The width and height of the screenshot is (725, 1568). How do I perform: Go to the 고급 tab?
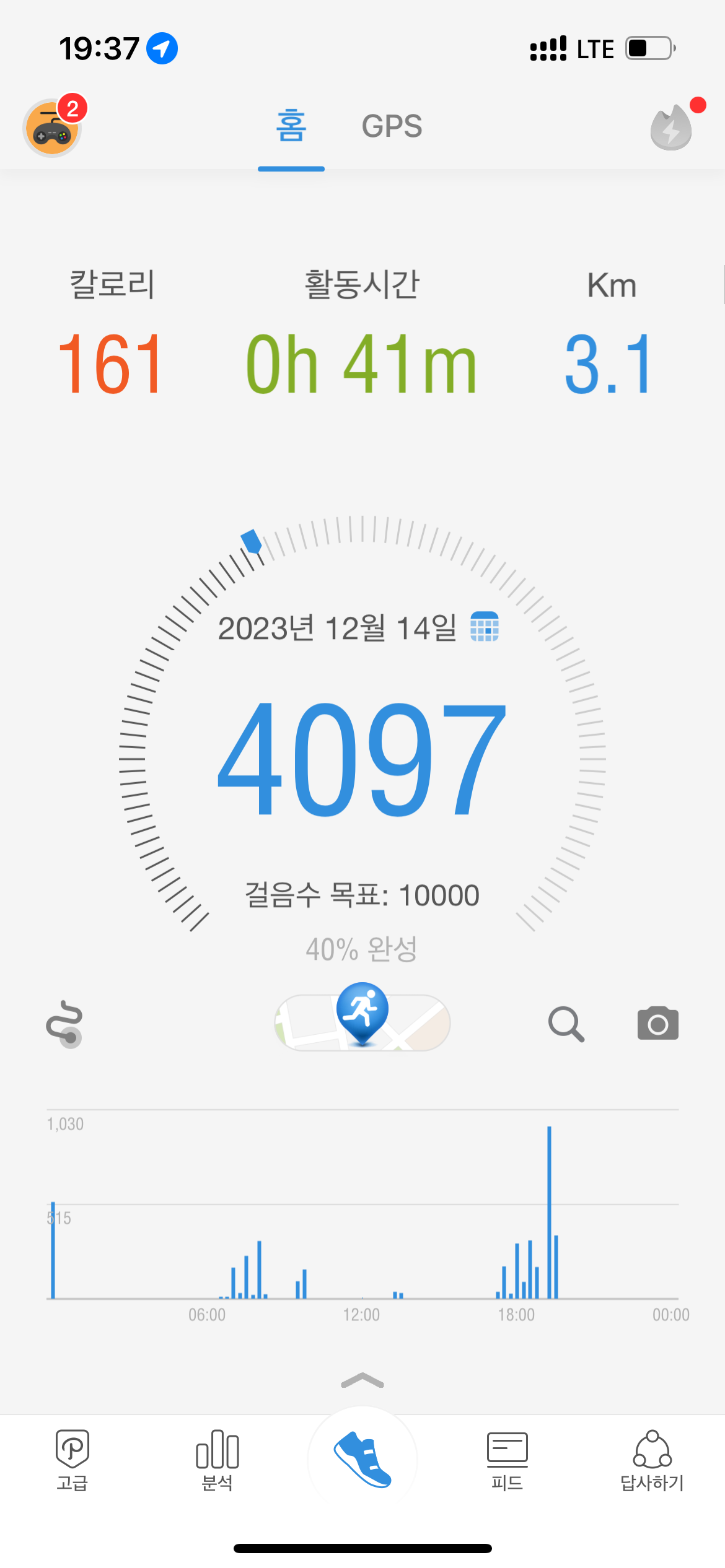[72, 1460]
